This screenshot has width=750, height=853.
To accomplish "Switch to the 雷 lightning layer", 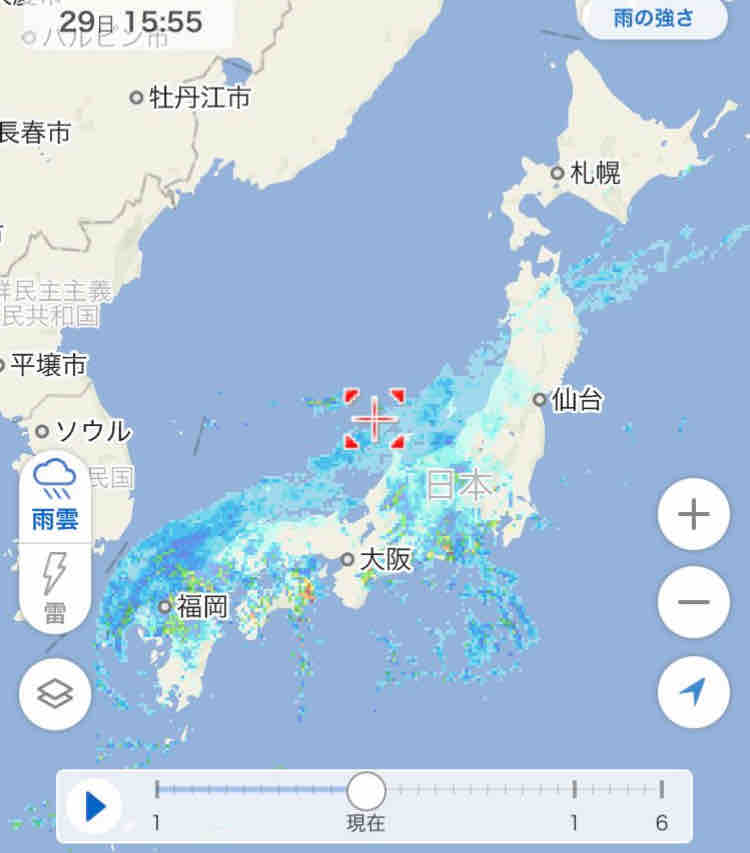I will (x=55, y=588).
